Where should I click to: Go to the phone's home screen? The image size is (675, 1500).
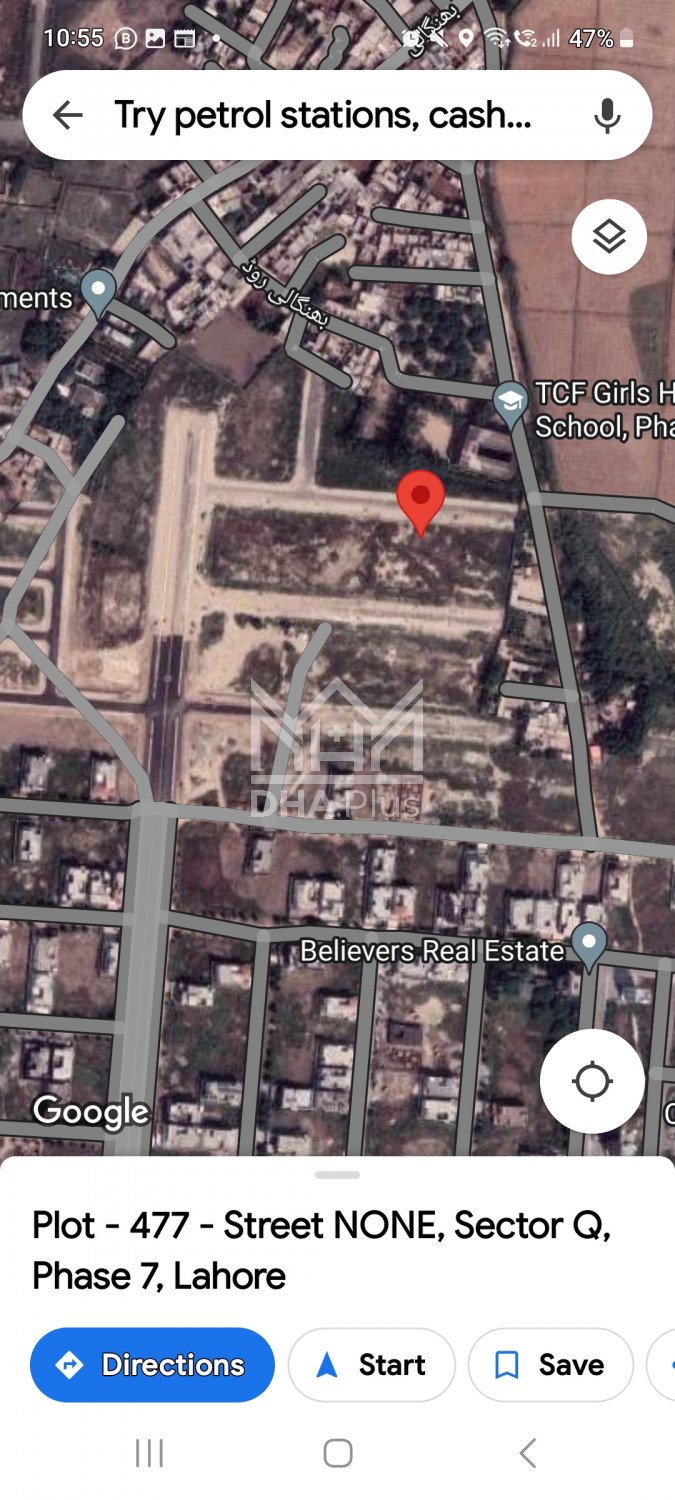338,1453
